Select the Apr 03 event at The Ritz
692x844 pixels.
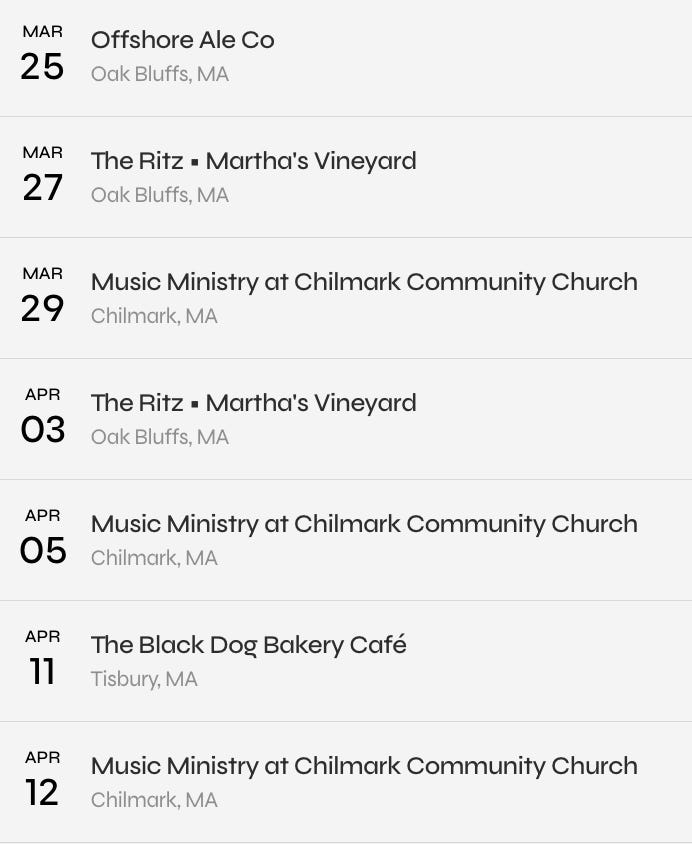(253, 403)
